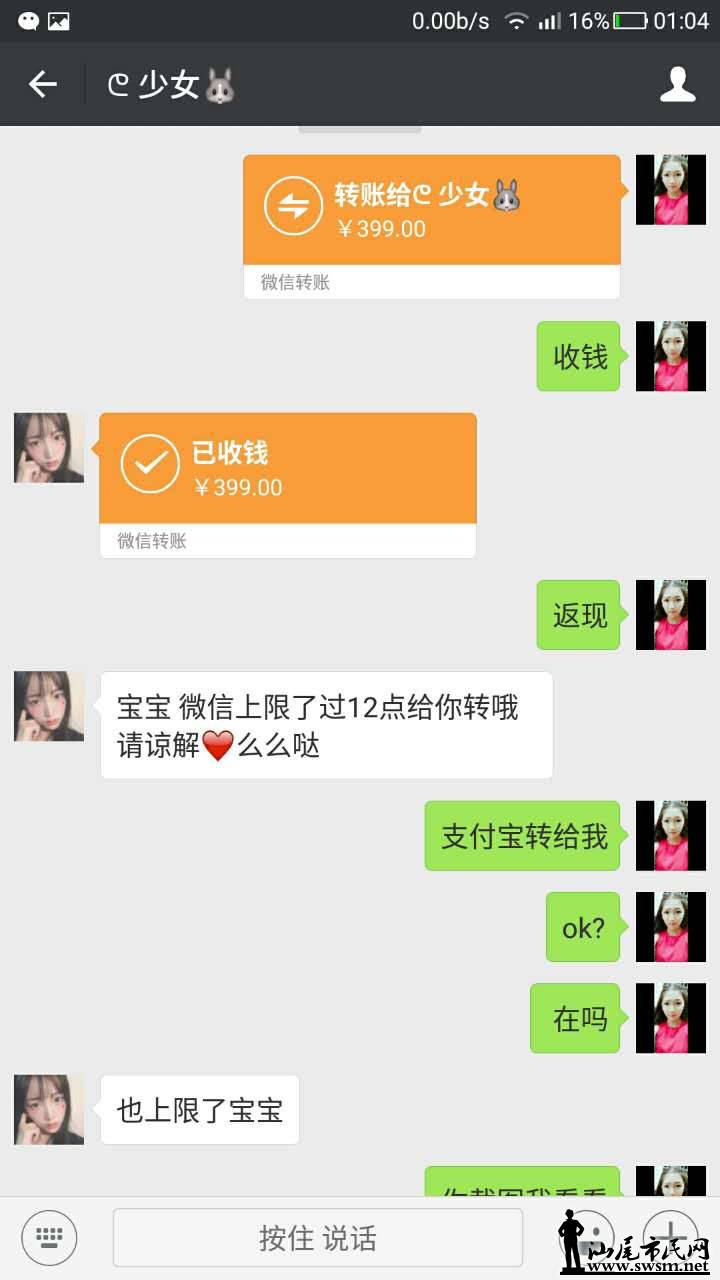Screen dimensions: 720x1280
Task: Switch to keyboard text input
Action: click(50, 1237)
